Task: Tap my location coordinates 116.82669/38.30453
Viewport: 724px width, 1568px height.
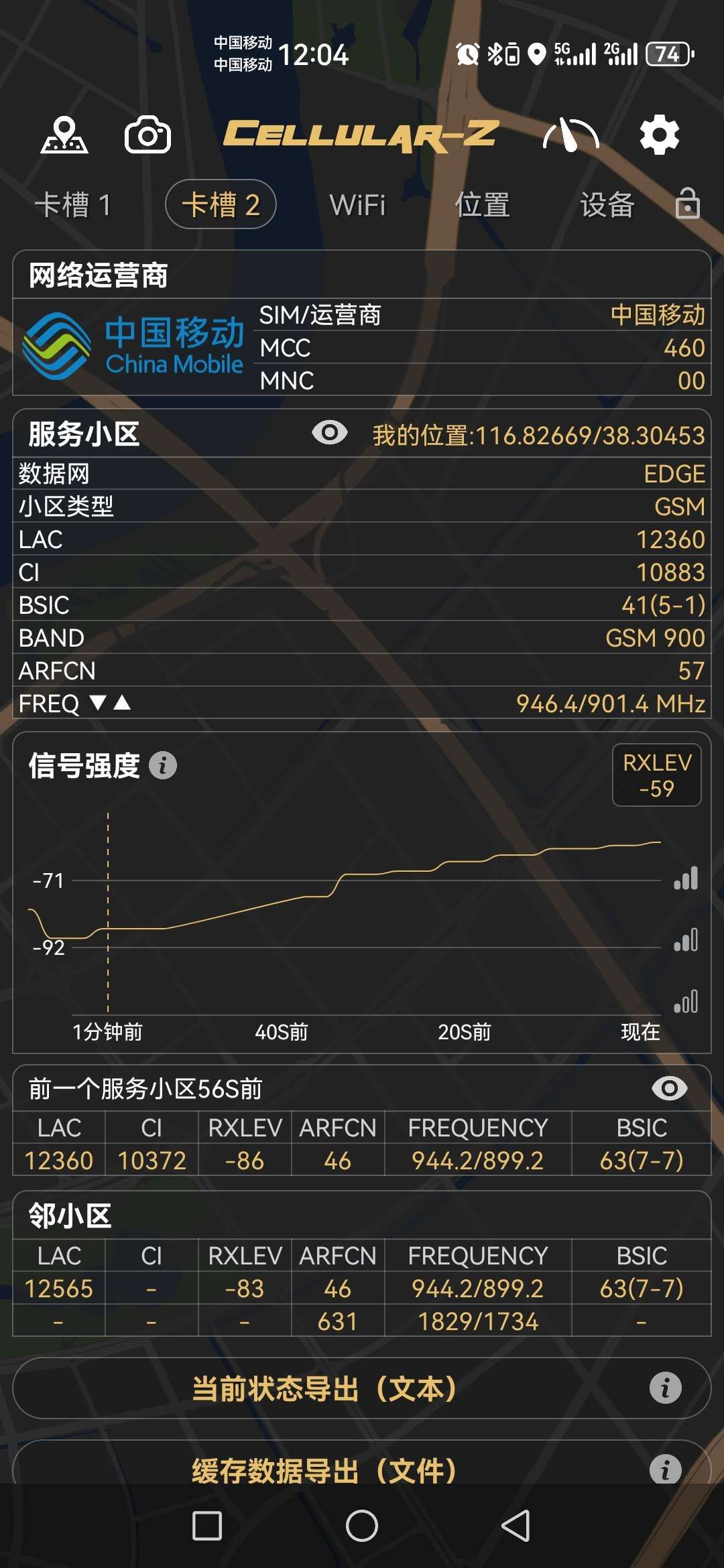Action: tap(536, 434)
